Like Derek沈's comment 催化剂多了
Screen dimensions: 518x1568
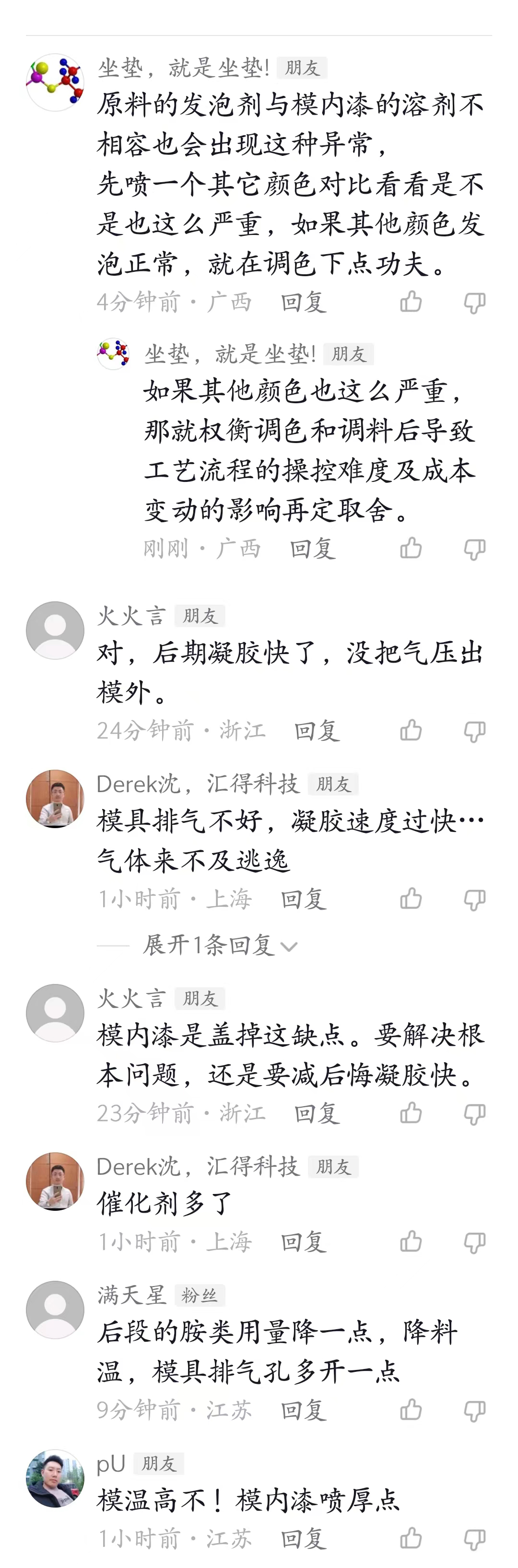411,1242
